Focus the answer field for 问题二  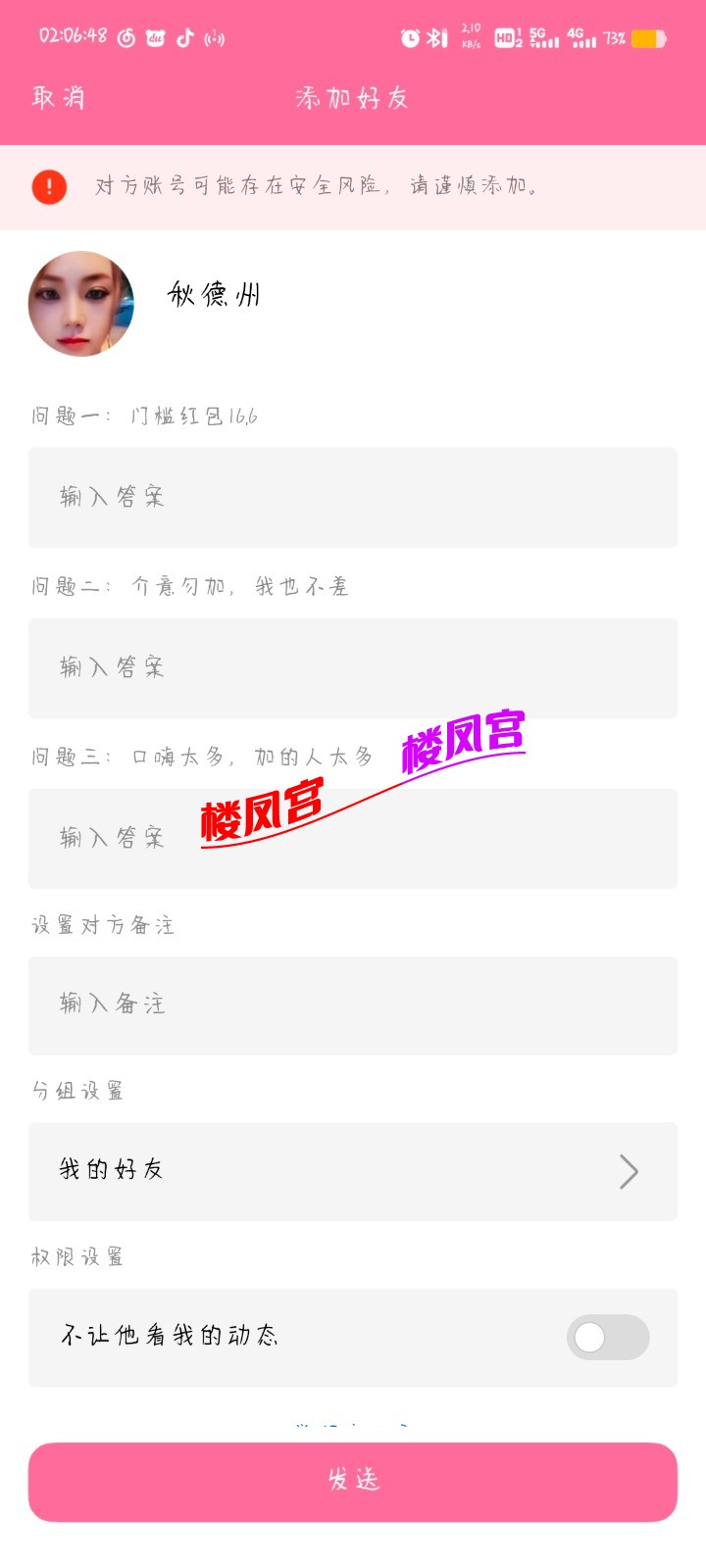pos(353,668)
